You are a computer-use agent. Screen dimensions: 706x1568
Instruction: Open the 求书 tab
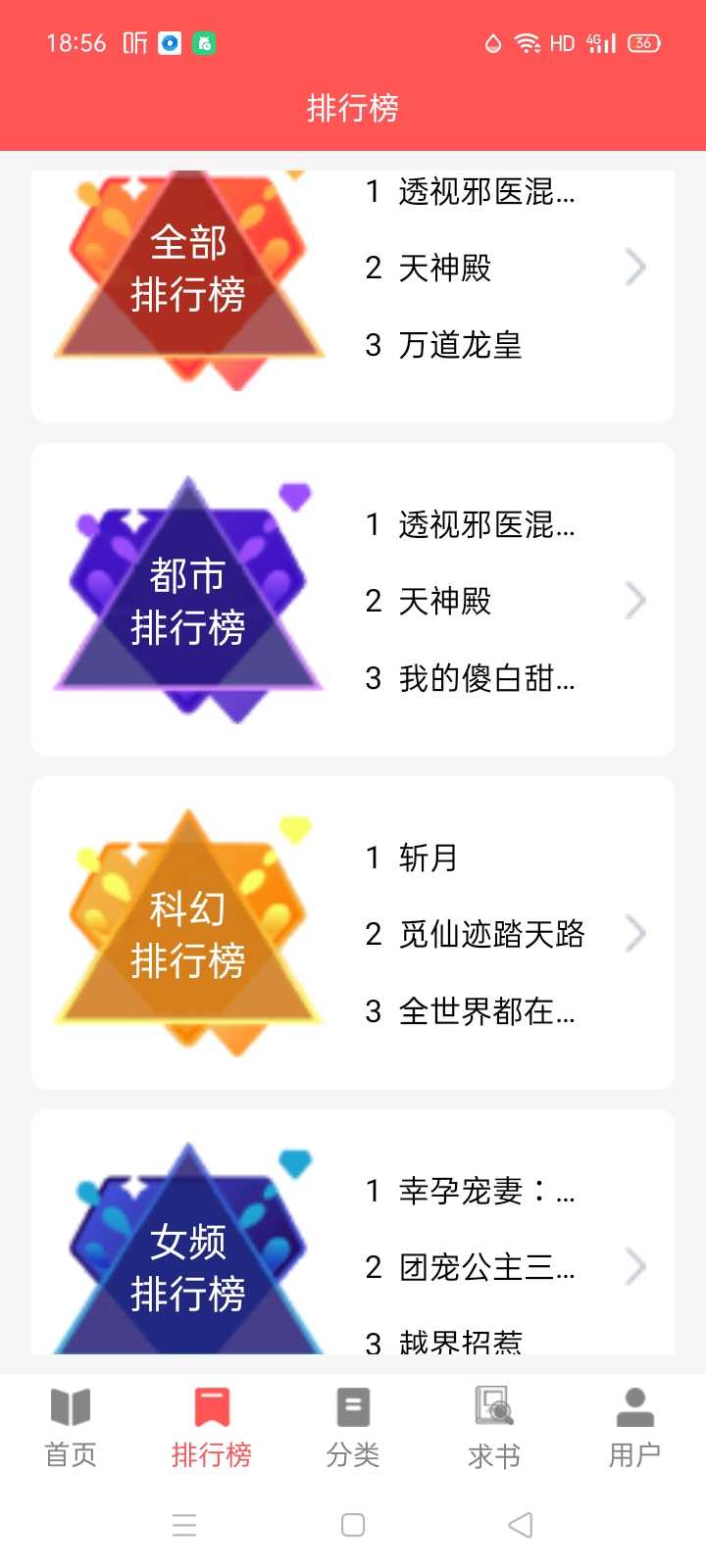pos(494,1427)
